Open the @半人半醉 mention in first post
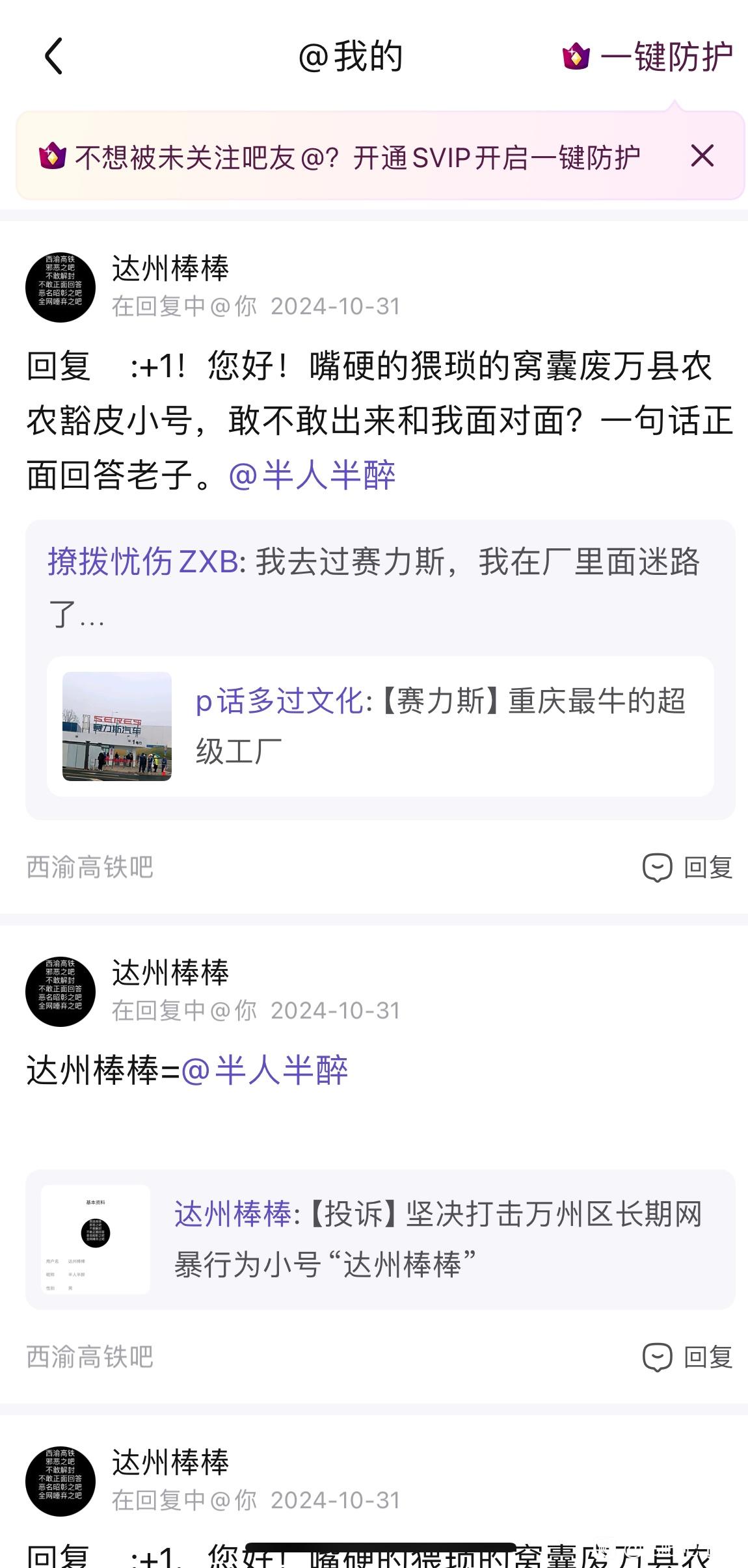Viewport: 748px width, 1568px height. (x=312, y=475)
